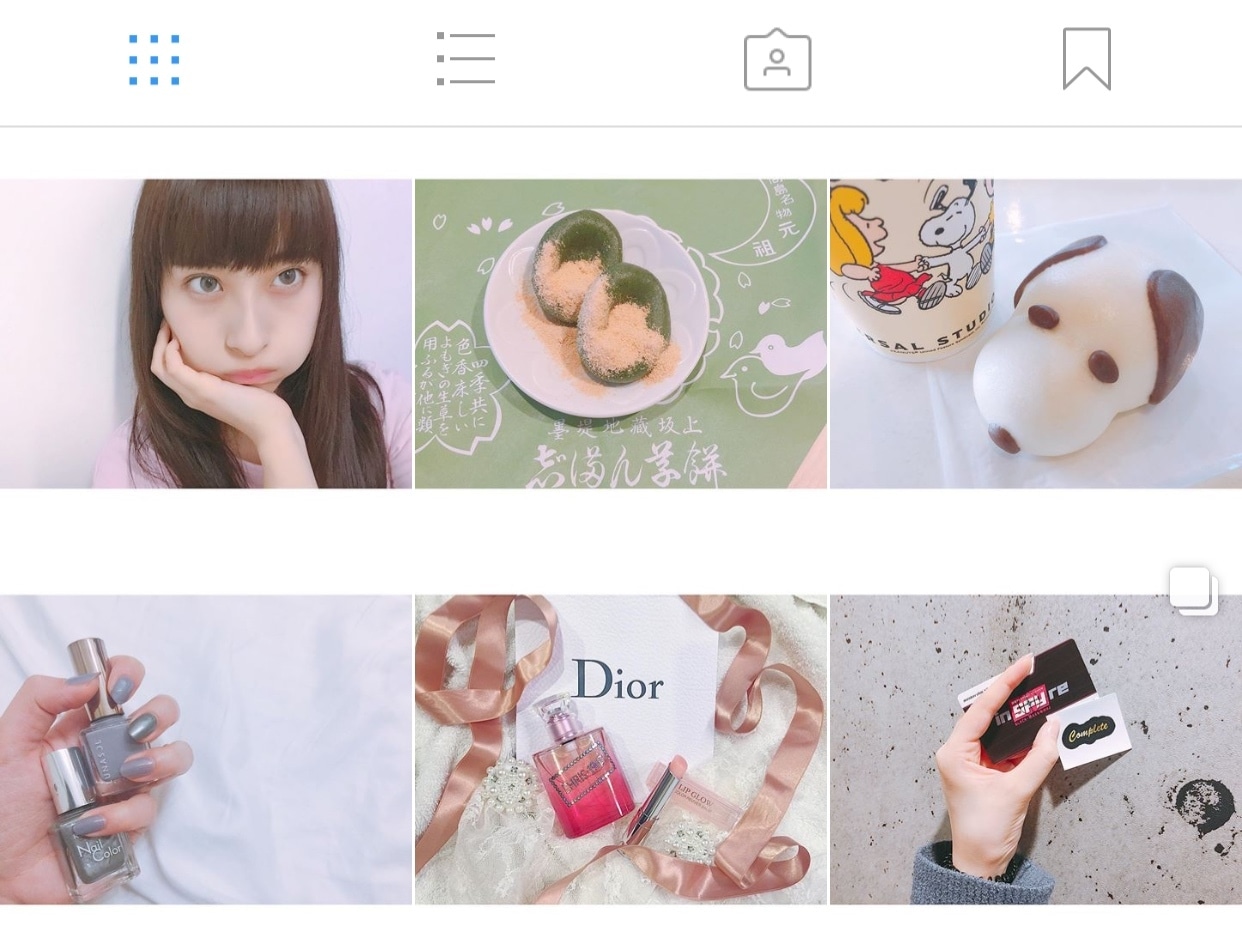Open the gray nail polish post
The width and height of the screenshot is (1242, 932).
(206, 749)
